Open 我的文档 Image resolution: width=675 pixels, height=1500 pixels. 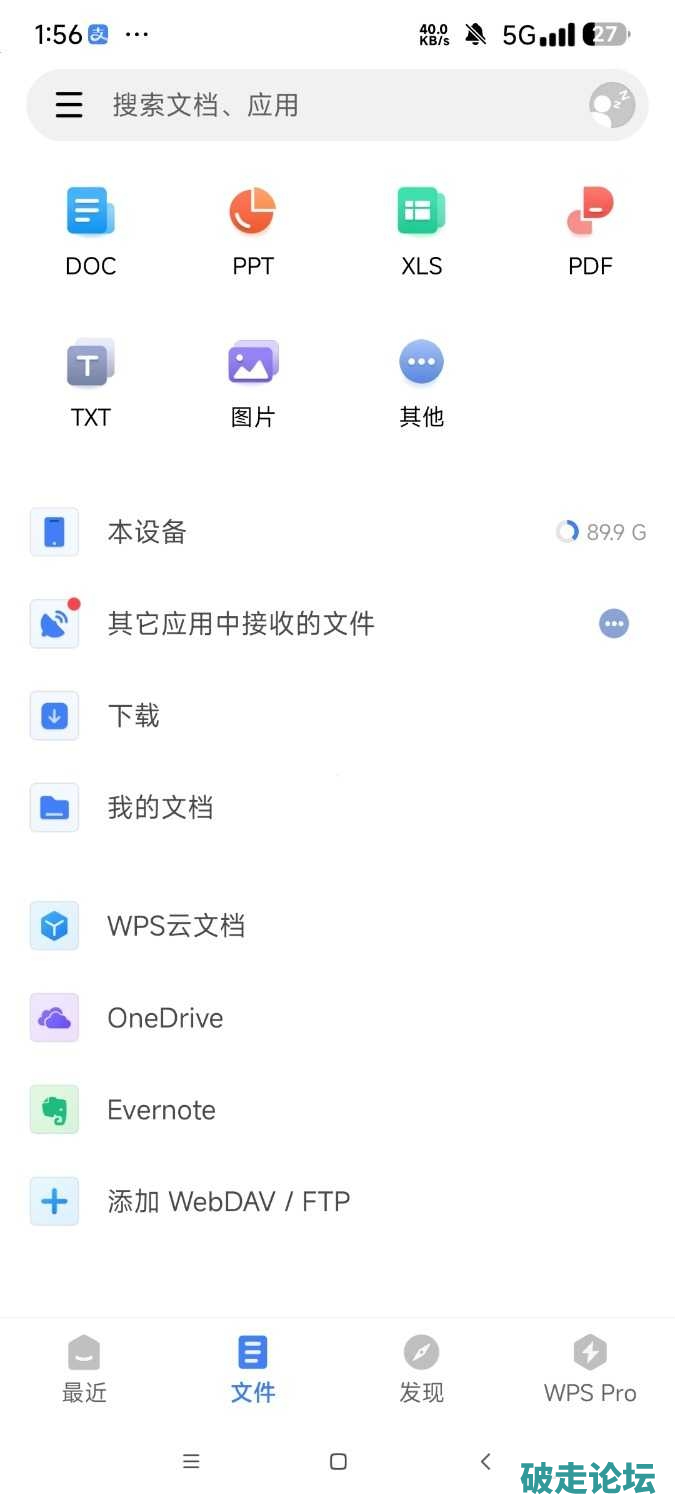click(160, 808)
